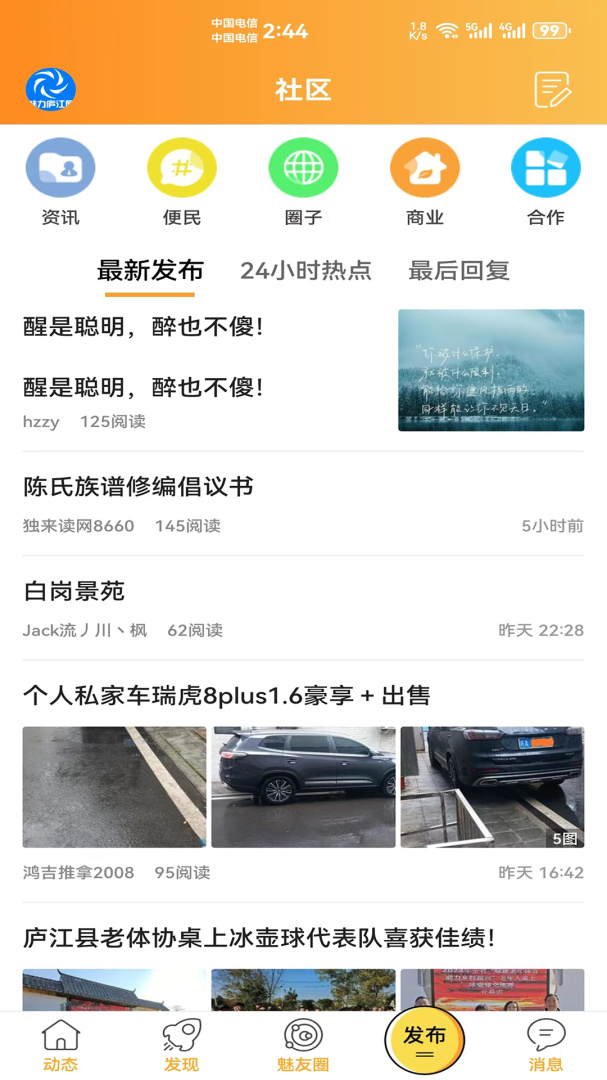The height and width of the screenshot is (1080, 607).
Task: Switch to the 最后回复 tab
Action: tap(459, 270)
